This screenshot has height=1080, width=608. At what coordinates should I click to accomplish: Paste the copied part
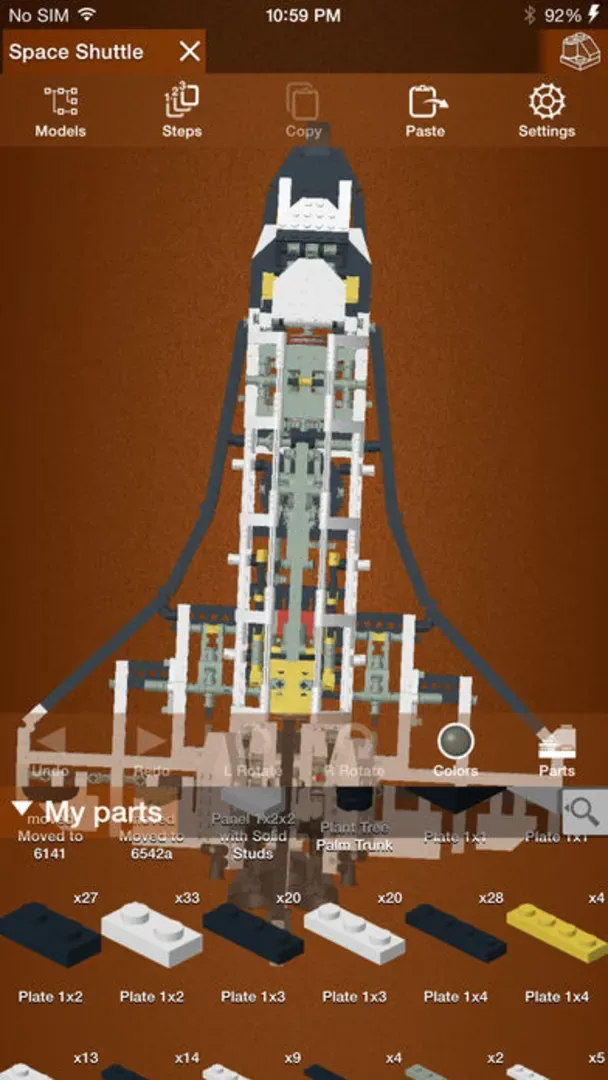tap(426, 111)
